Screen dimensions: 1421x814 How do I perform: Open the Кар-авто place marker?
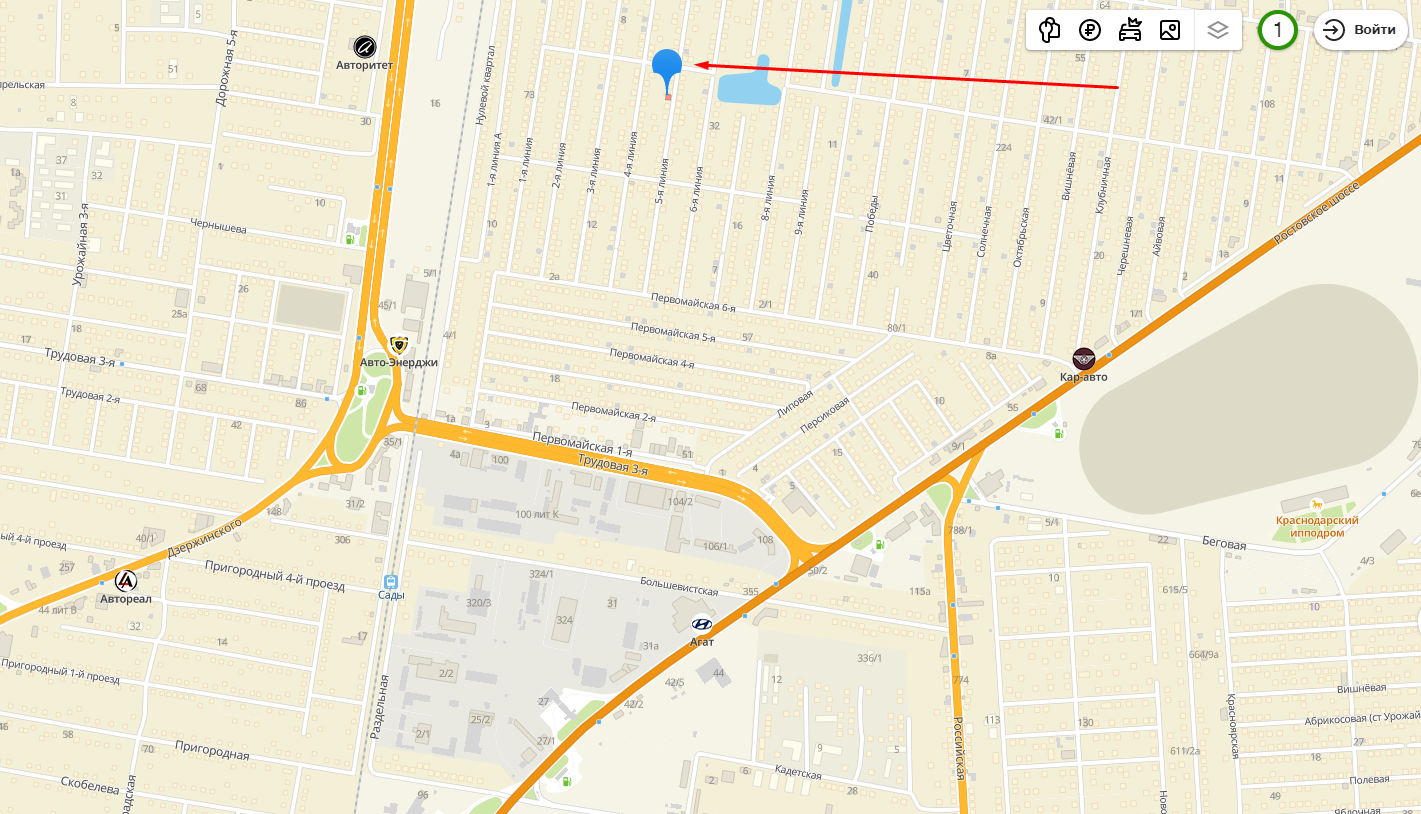[x=1084, y=359]
